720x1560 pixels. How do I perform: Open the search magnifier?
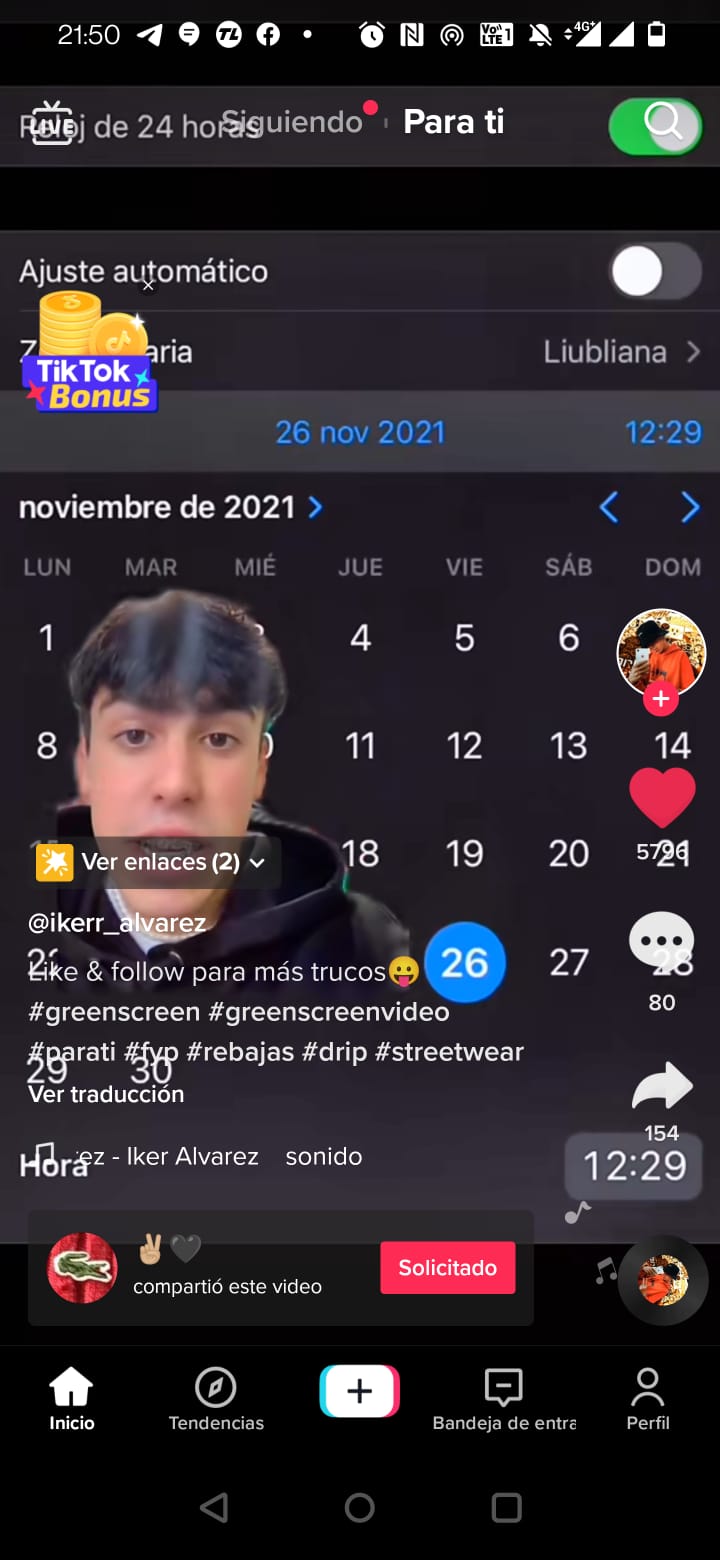(663, 123)
